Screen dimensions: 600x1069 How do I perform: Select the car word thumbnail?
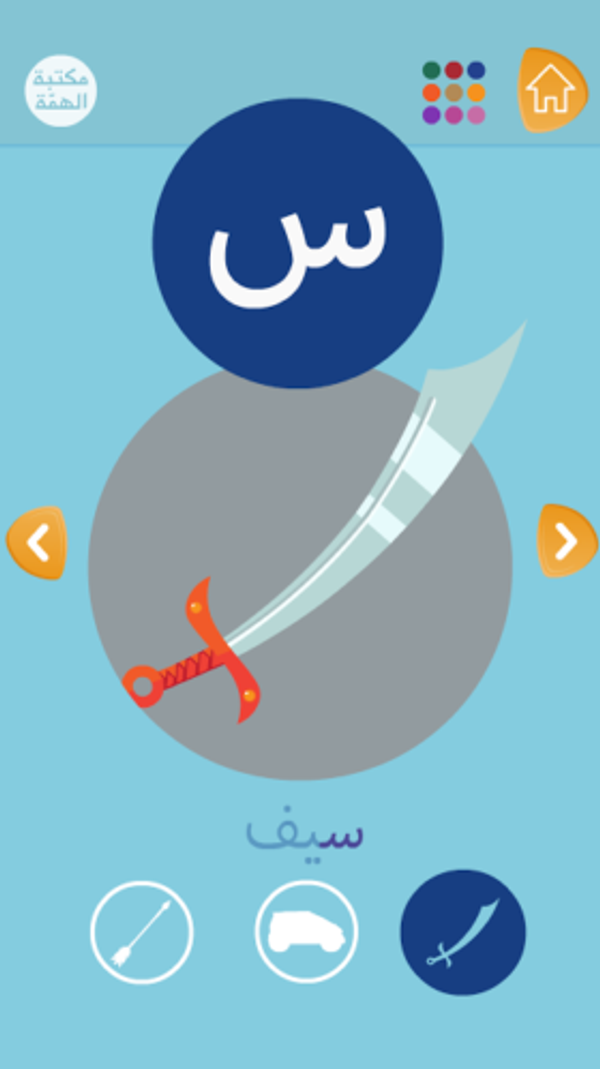(306, 932)
